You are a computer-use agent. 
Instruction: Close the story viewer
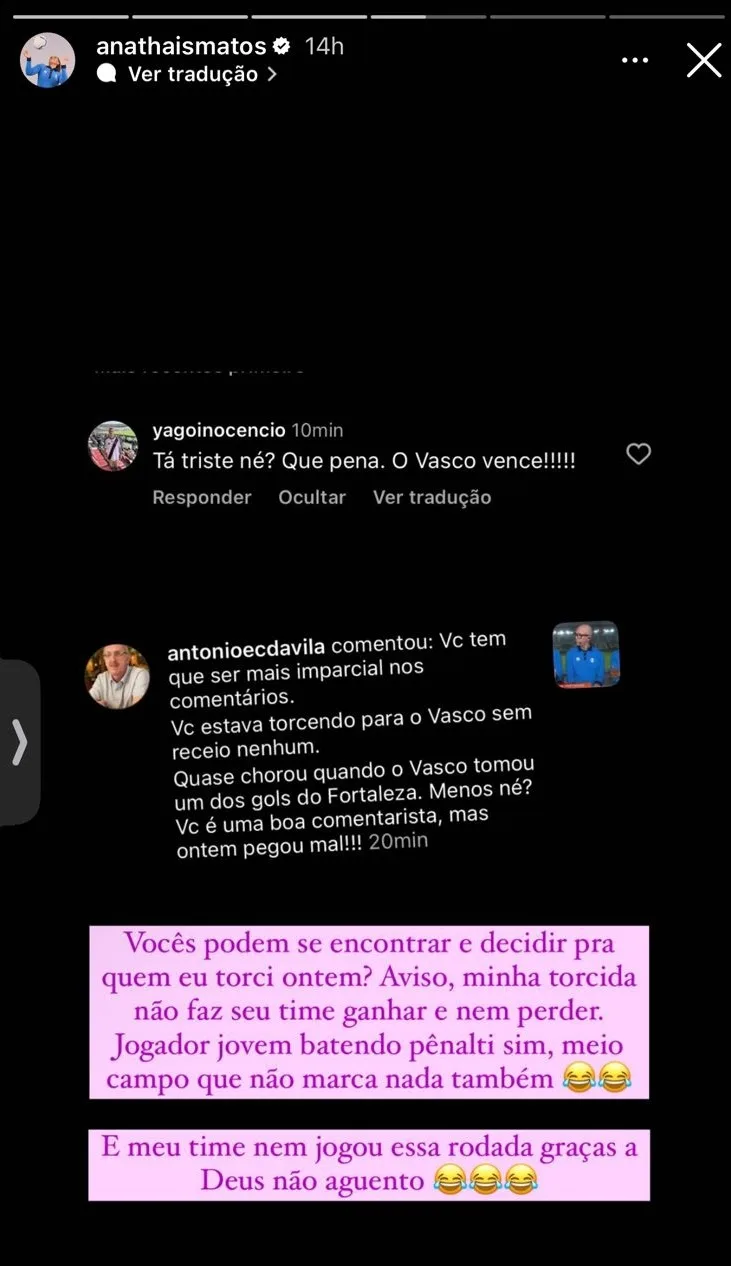click(704, 60)
